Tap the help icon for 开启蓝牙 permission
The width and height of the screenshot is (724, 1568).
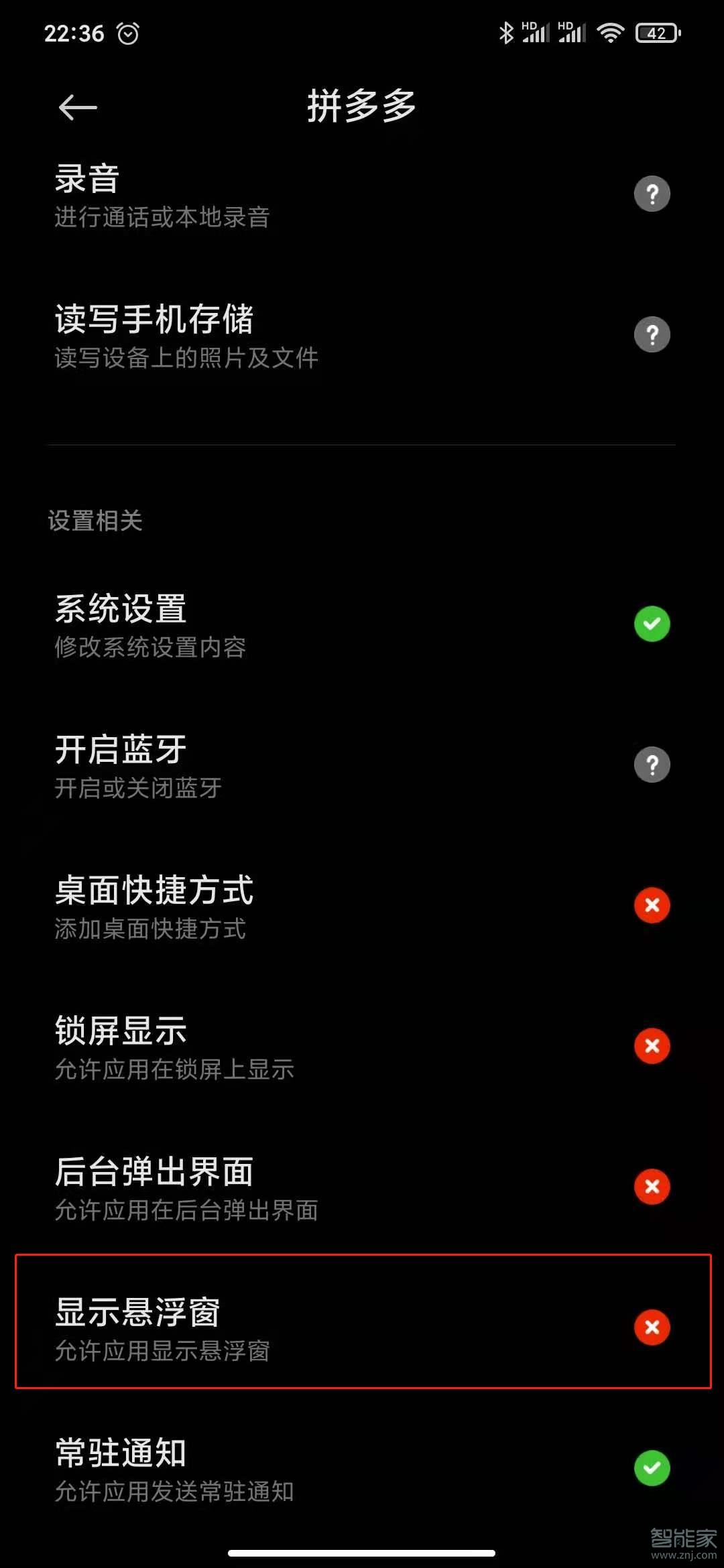(651, 765)
